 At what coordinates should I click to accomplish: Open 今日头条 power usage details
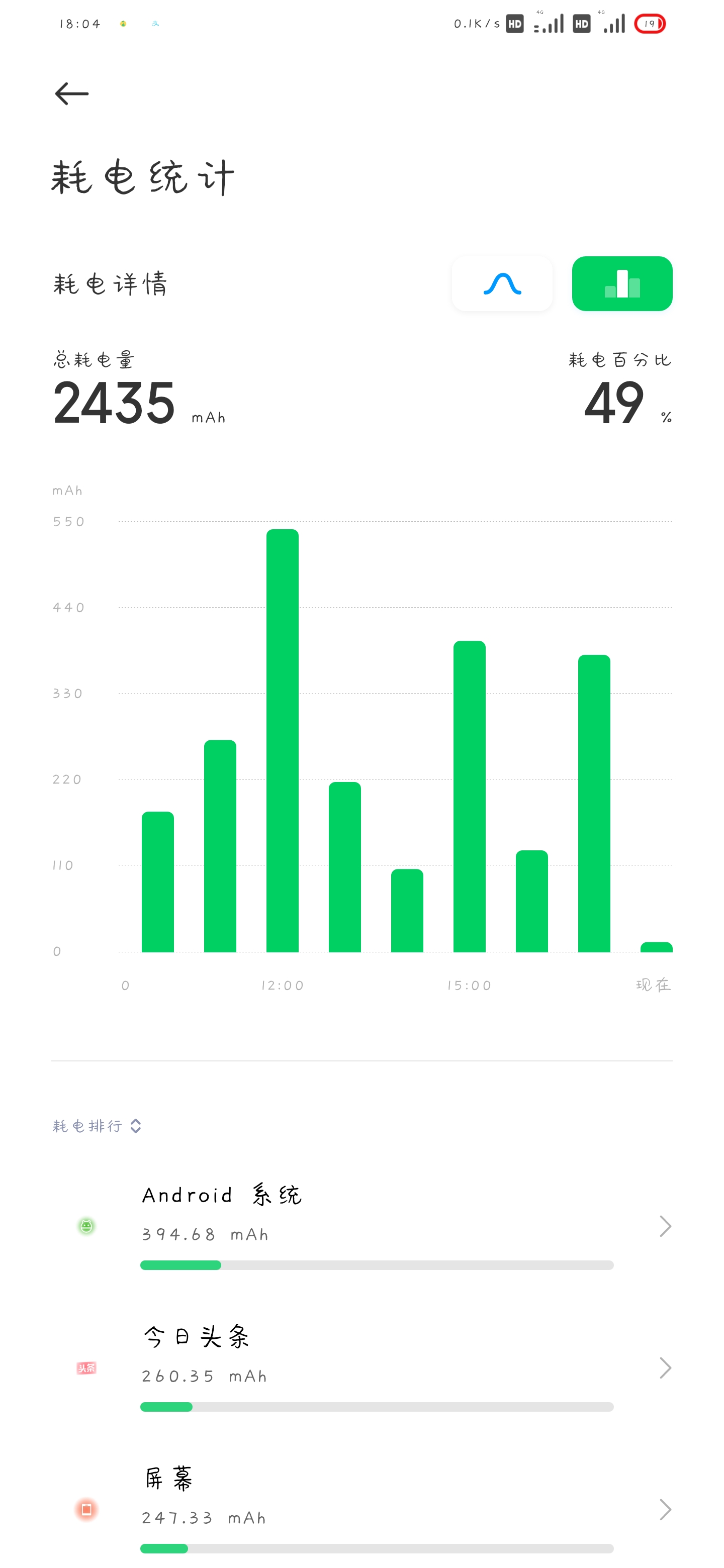pos(361,1368)
